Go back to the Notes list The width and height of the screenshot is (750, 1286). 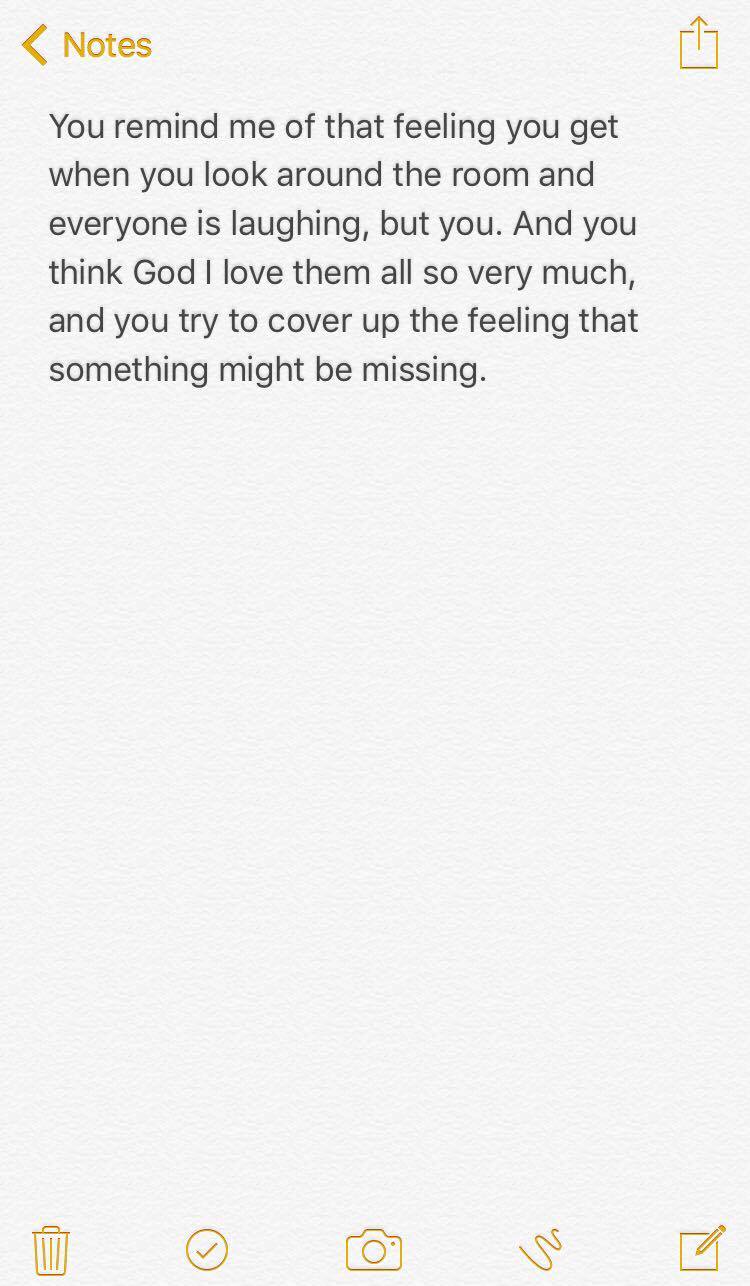coord(88,46)
